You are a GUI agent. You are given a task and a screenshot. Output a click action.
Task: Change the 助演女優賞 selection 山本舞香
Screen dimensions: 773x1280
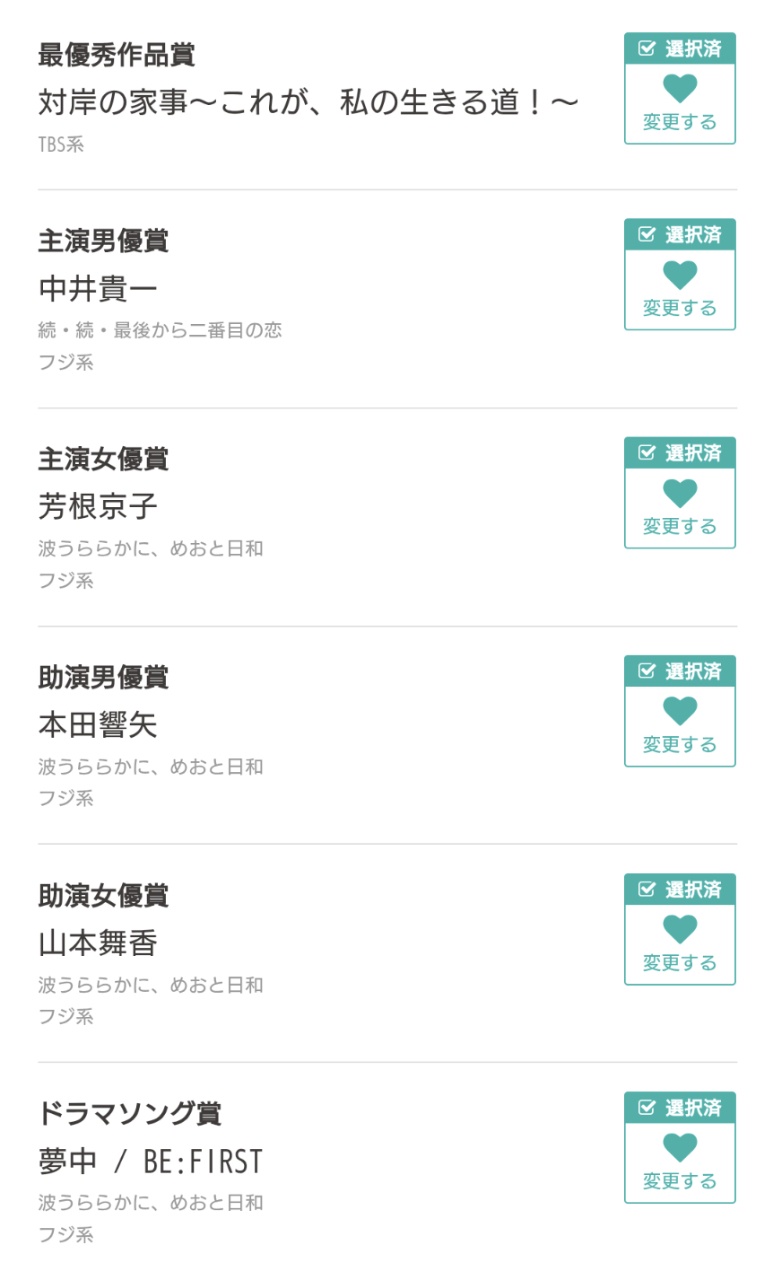coord(679,944)
